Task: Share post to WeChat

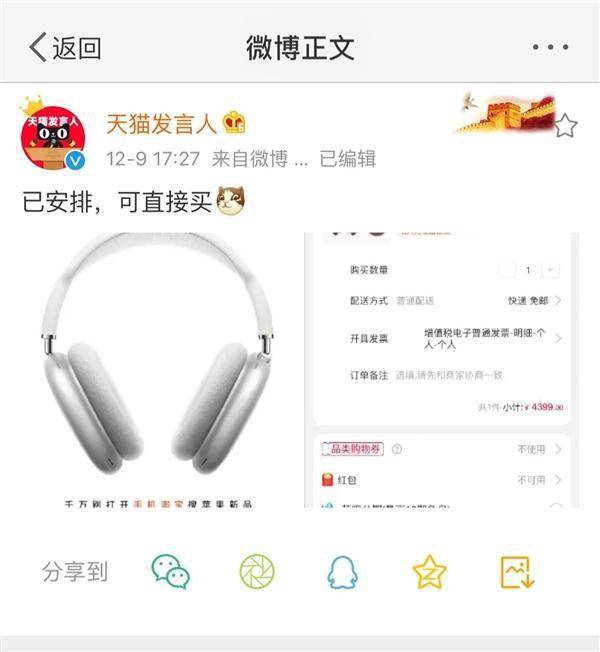Action: pos(170,571)
